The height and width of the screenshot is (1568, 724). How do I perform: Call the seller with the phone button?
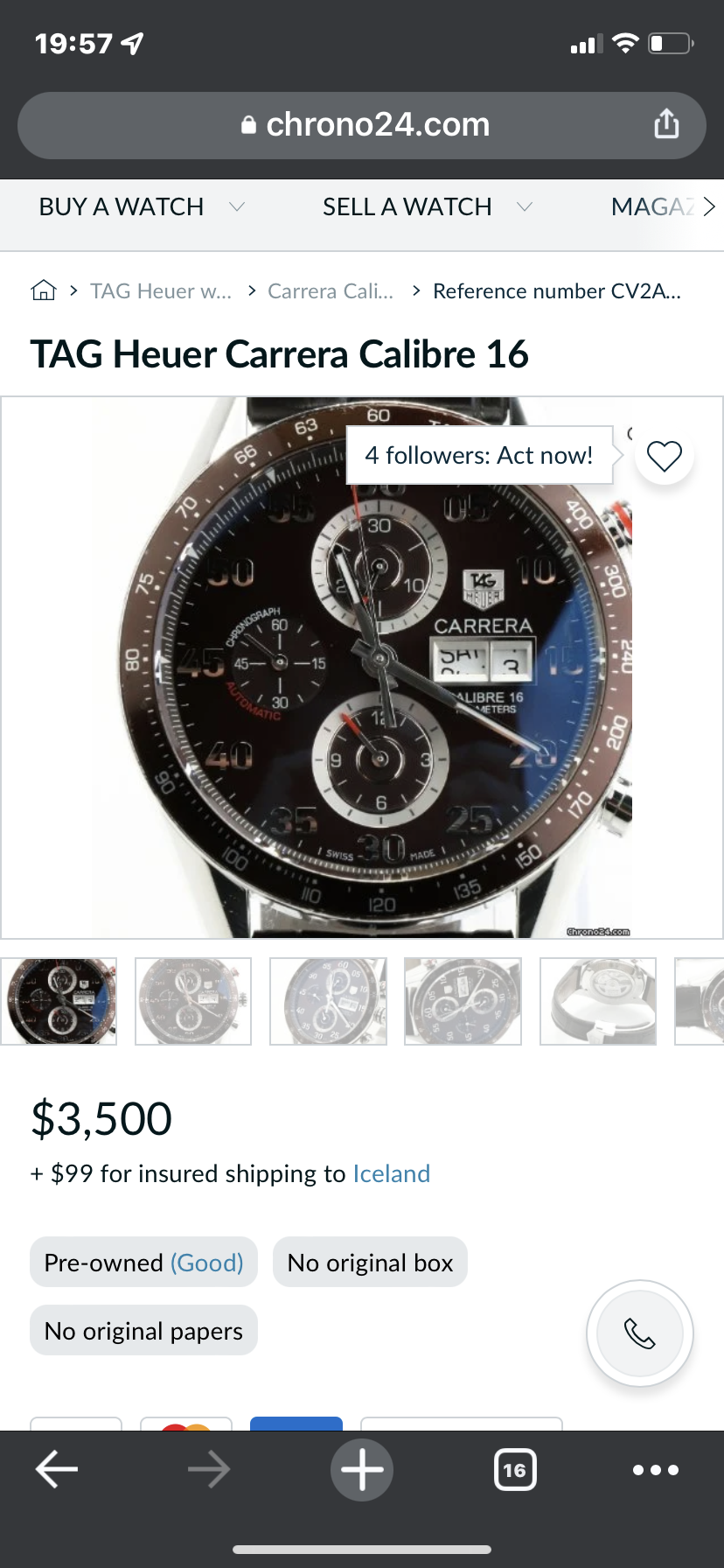640,1333
